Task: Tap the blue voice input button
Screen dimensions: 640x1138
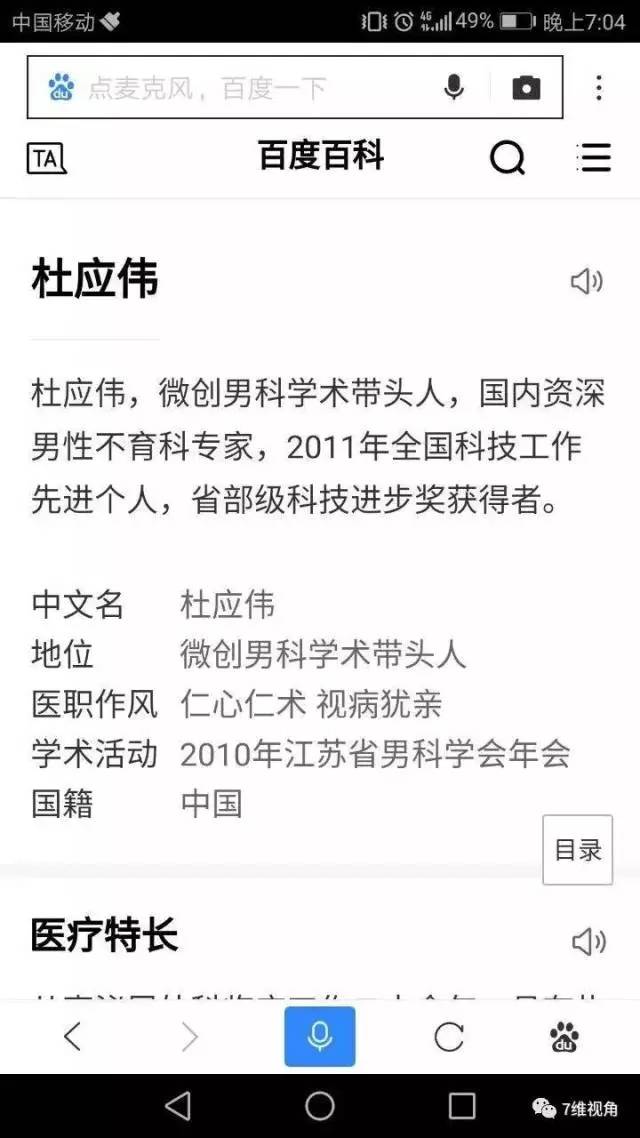Action: pyautogui.click(x=320, y=1037)
